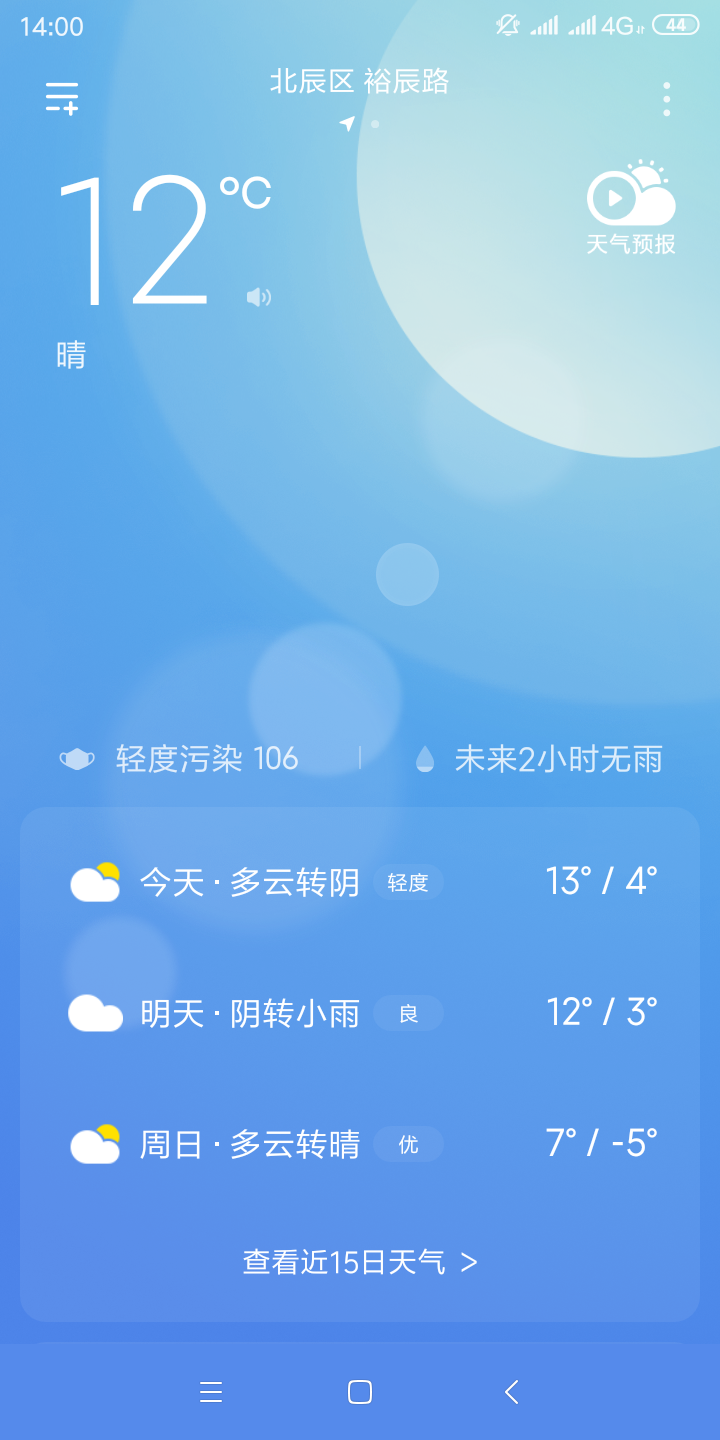Tap 查看近15日天气 to see 15-day forecast
Image resolution: width=720 pixels, height=1440 pixels.
click(x=360, y=1262)
